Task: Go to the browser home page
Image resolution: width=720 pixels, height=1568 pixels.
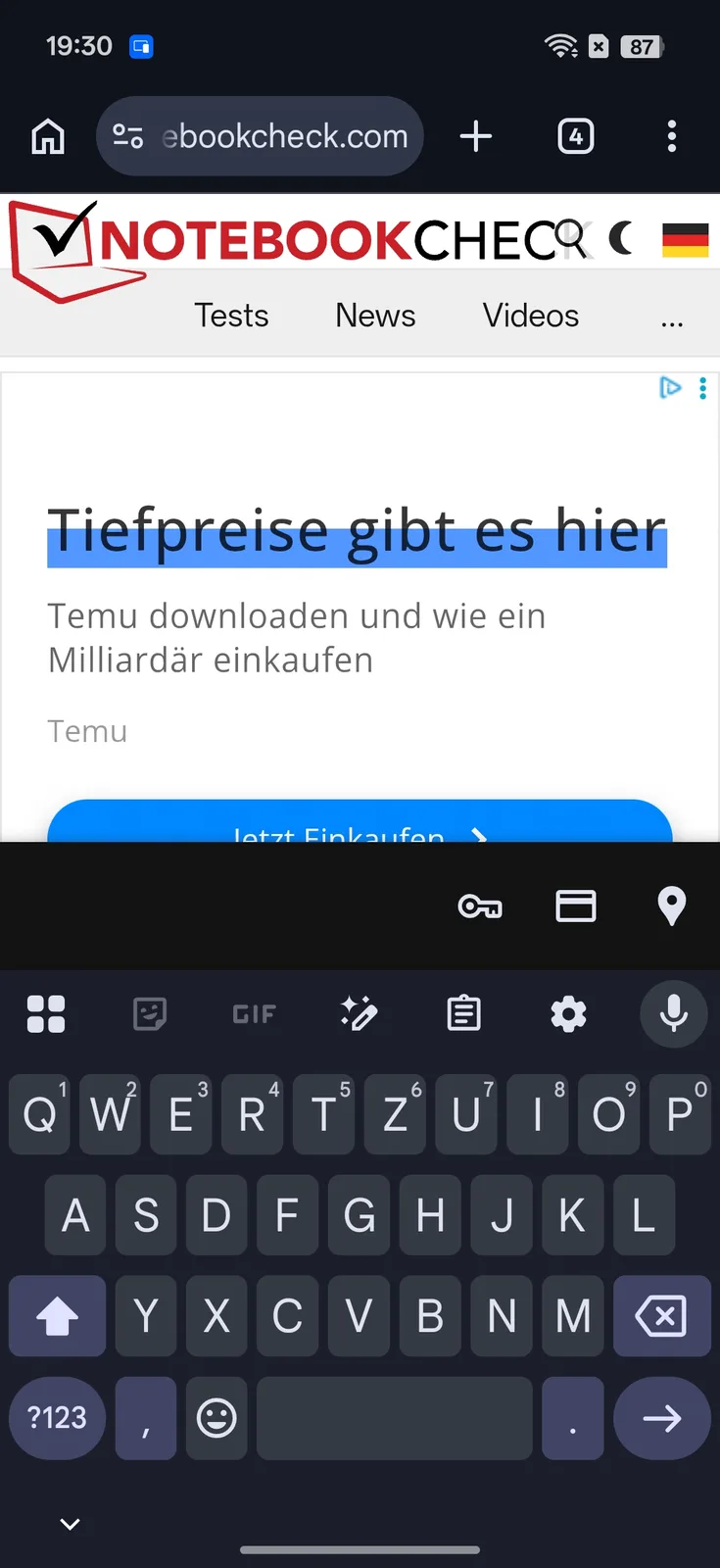Action: tap(48, 136)
